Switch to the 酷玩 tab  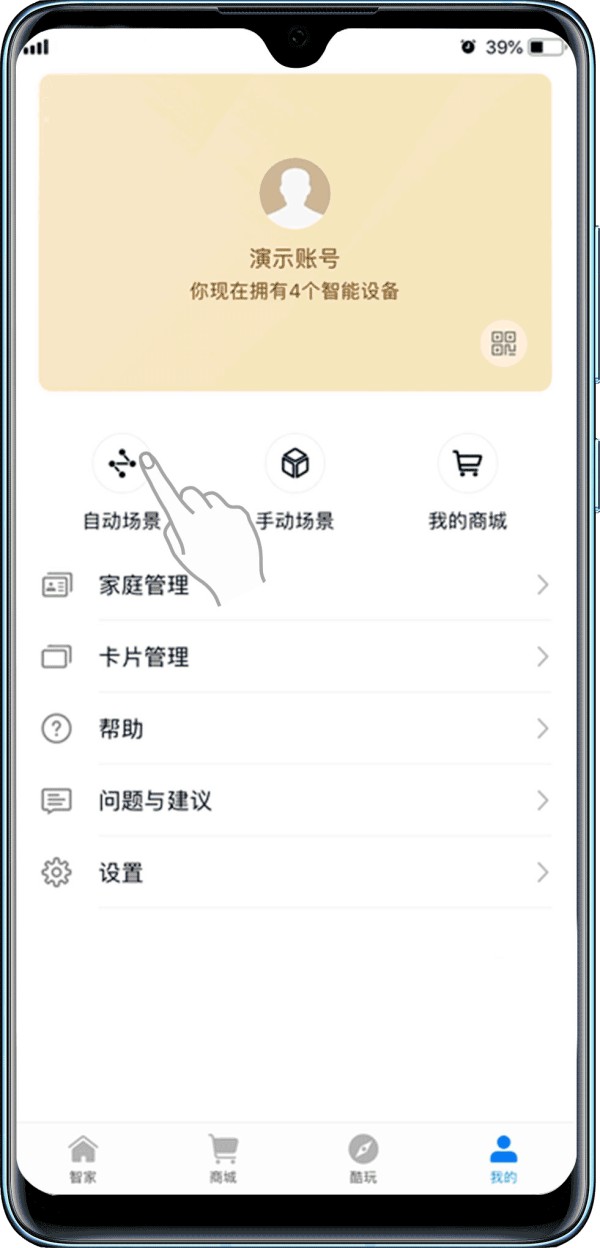point(363,1160)
